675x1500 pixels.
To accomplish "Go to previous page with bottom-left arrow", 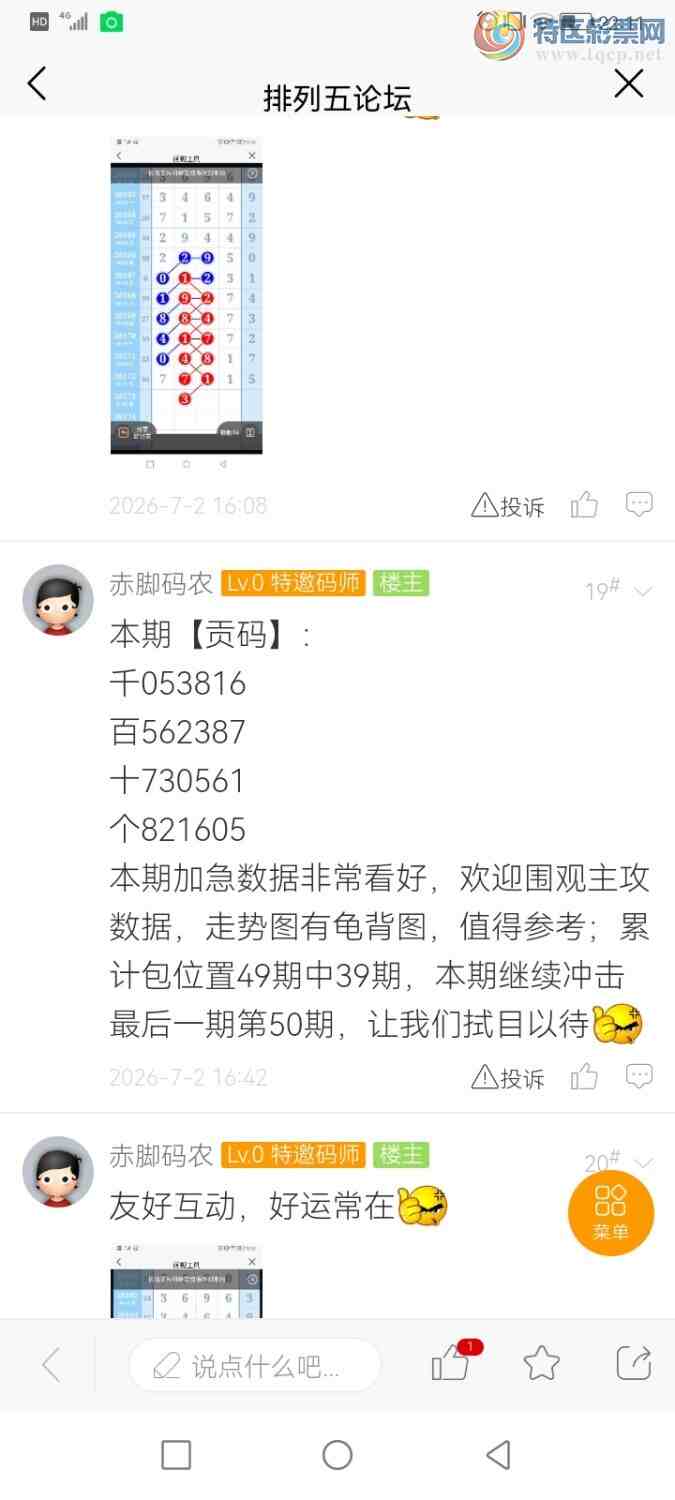I will pyautogui.click(x=51, y=1365).
